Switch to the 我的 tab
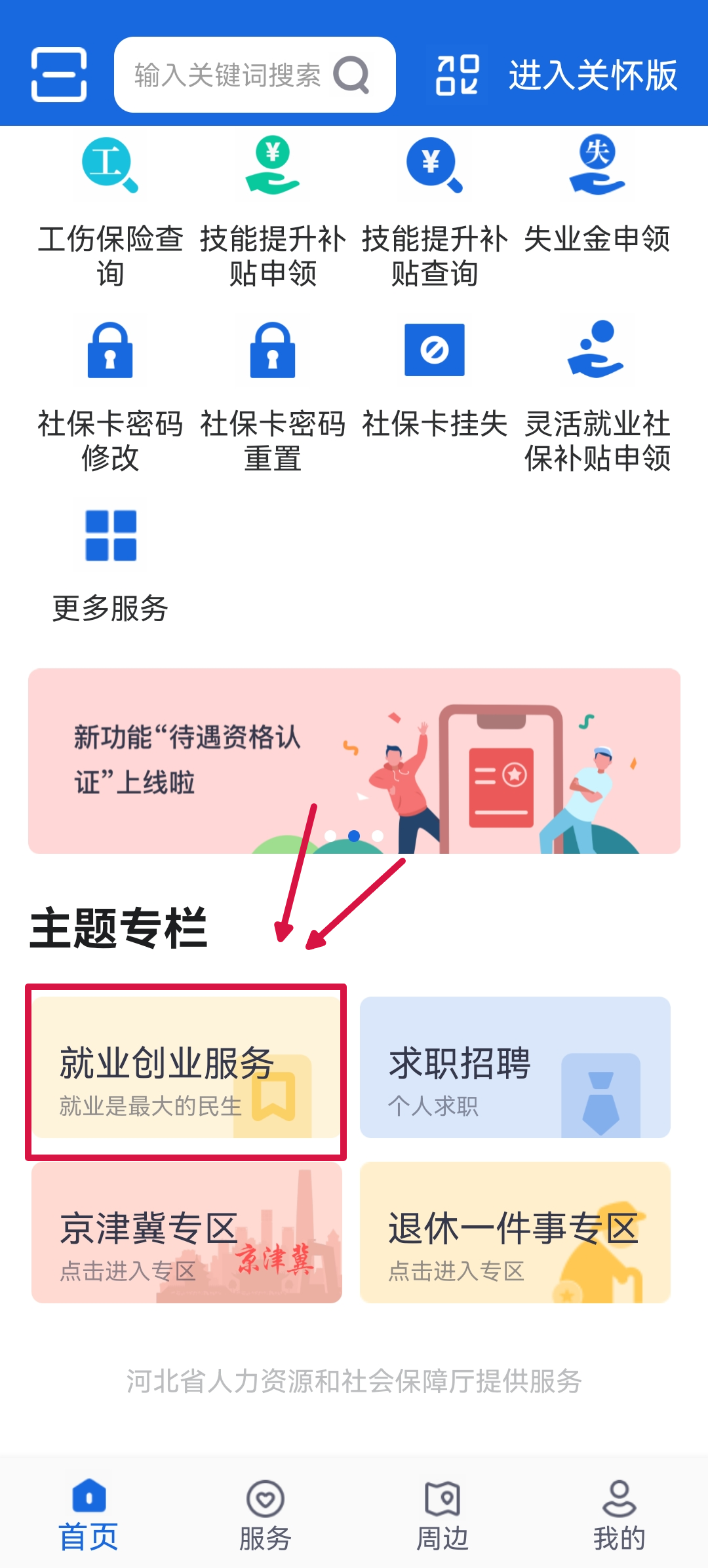Viewport: 708px width, 1568px height. 619,1515
